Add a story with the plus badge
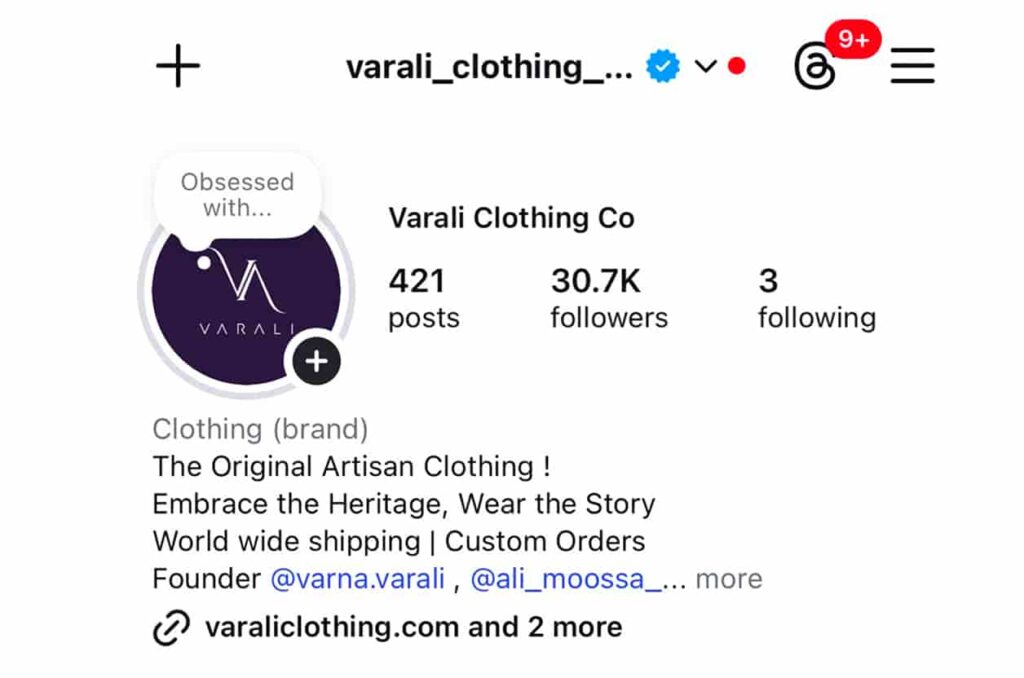The height and width of the screenshot is (678, 1024). click(x=316, y=361)
